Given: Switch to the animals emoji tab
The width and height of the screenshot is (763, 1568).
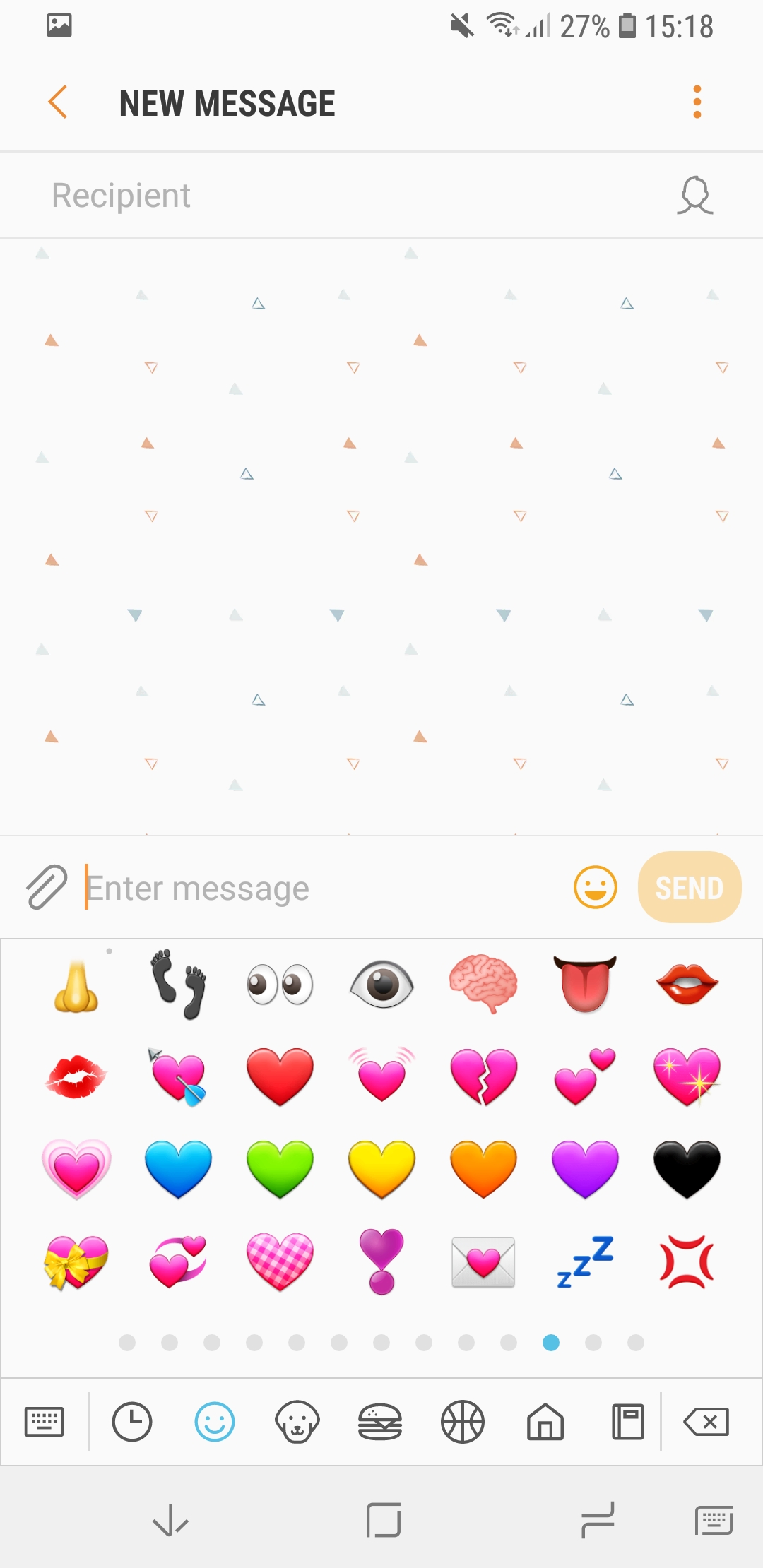Looking at the screenshot, I should click(x=297, y=1421).
